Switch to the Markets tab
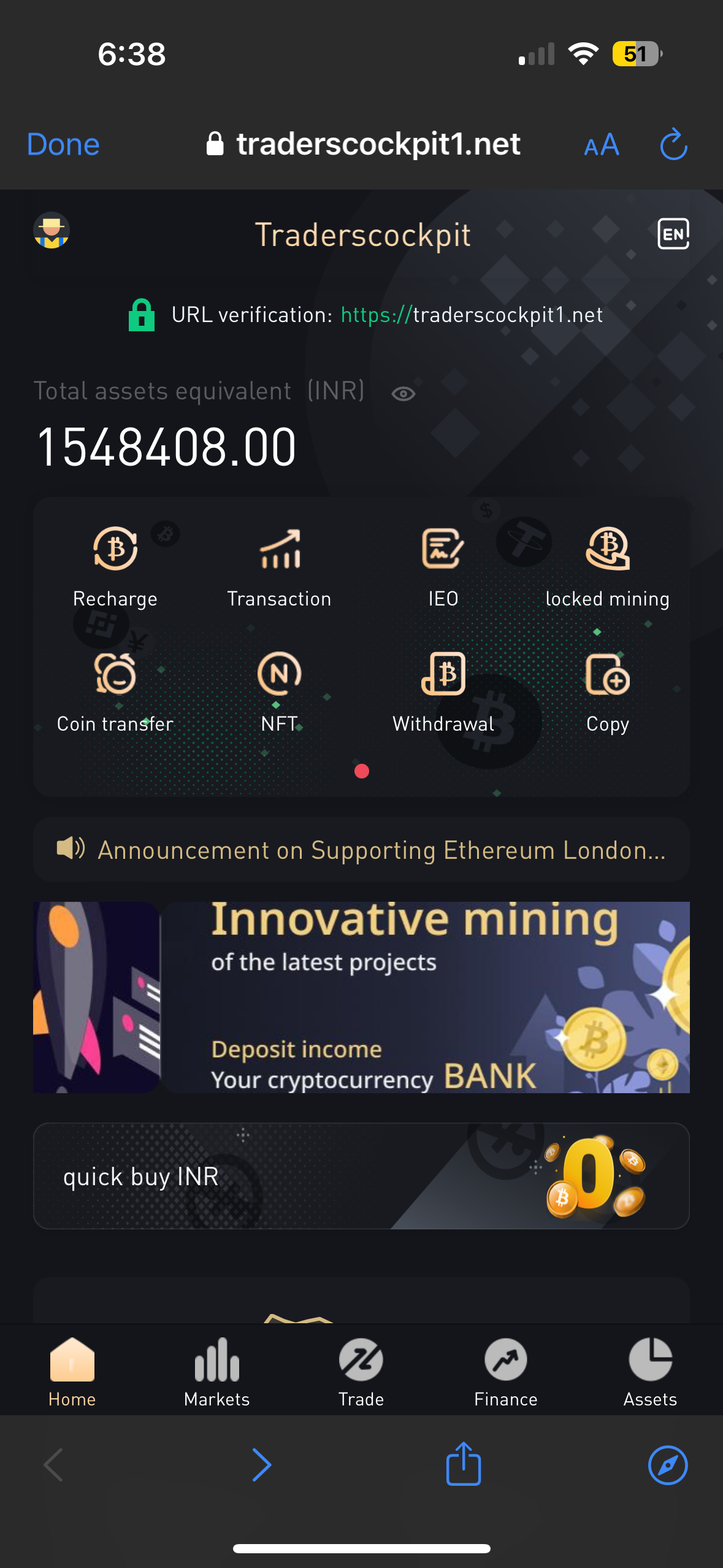 tap(217, 1372)
